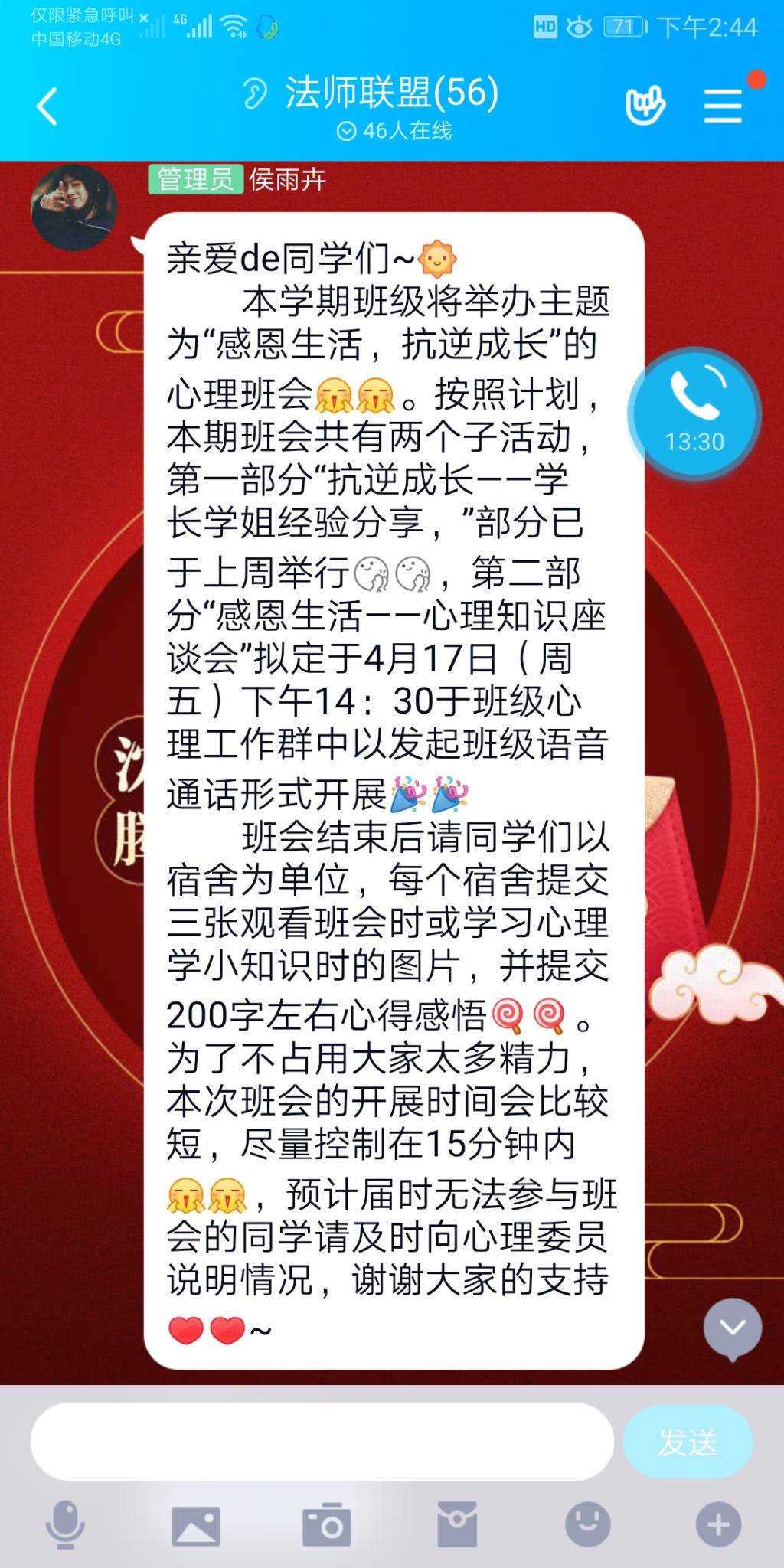Focus the message input field

pyautogui.click(x=322, y=1442)
